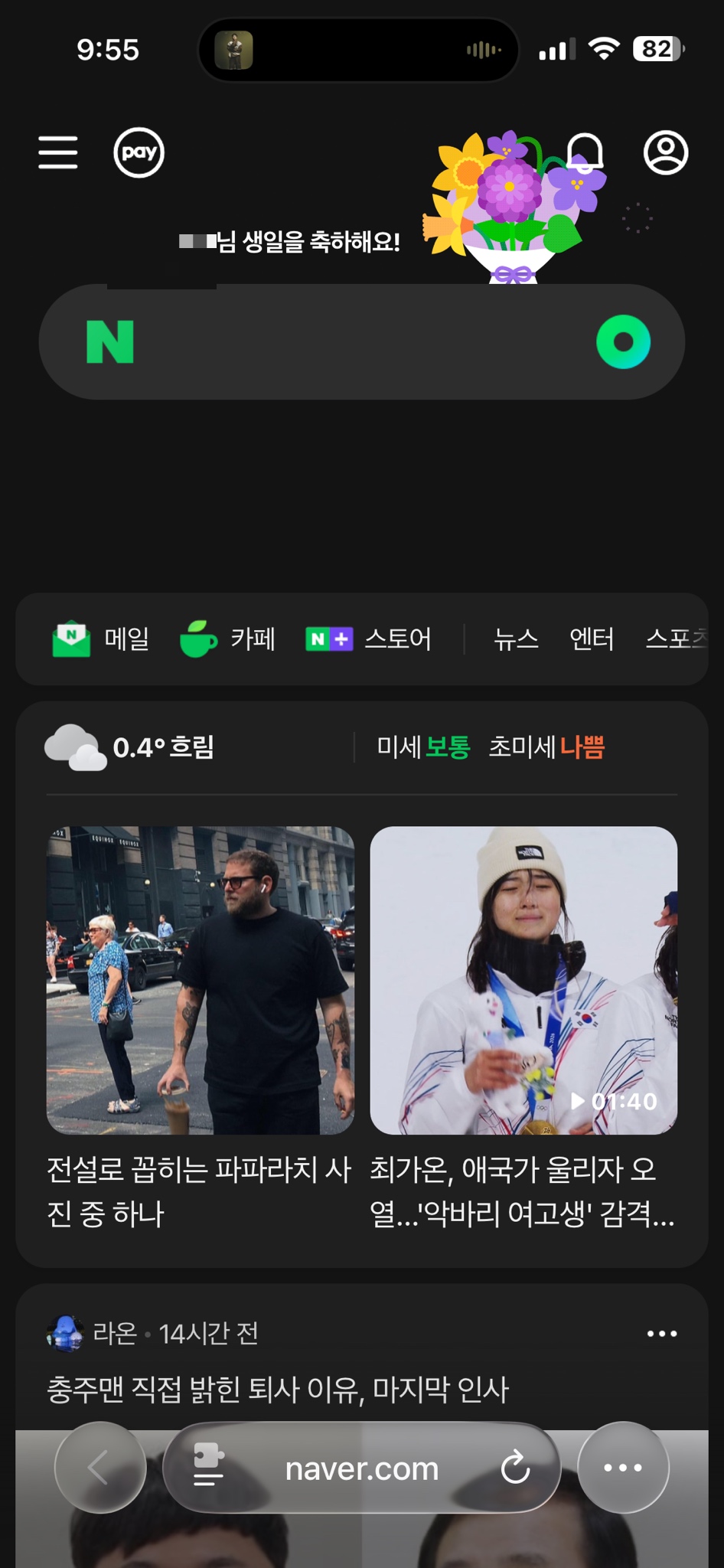The image size is (724, 1568).
Task: Open 메일 shortcut
Action: coord(101,639)
